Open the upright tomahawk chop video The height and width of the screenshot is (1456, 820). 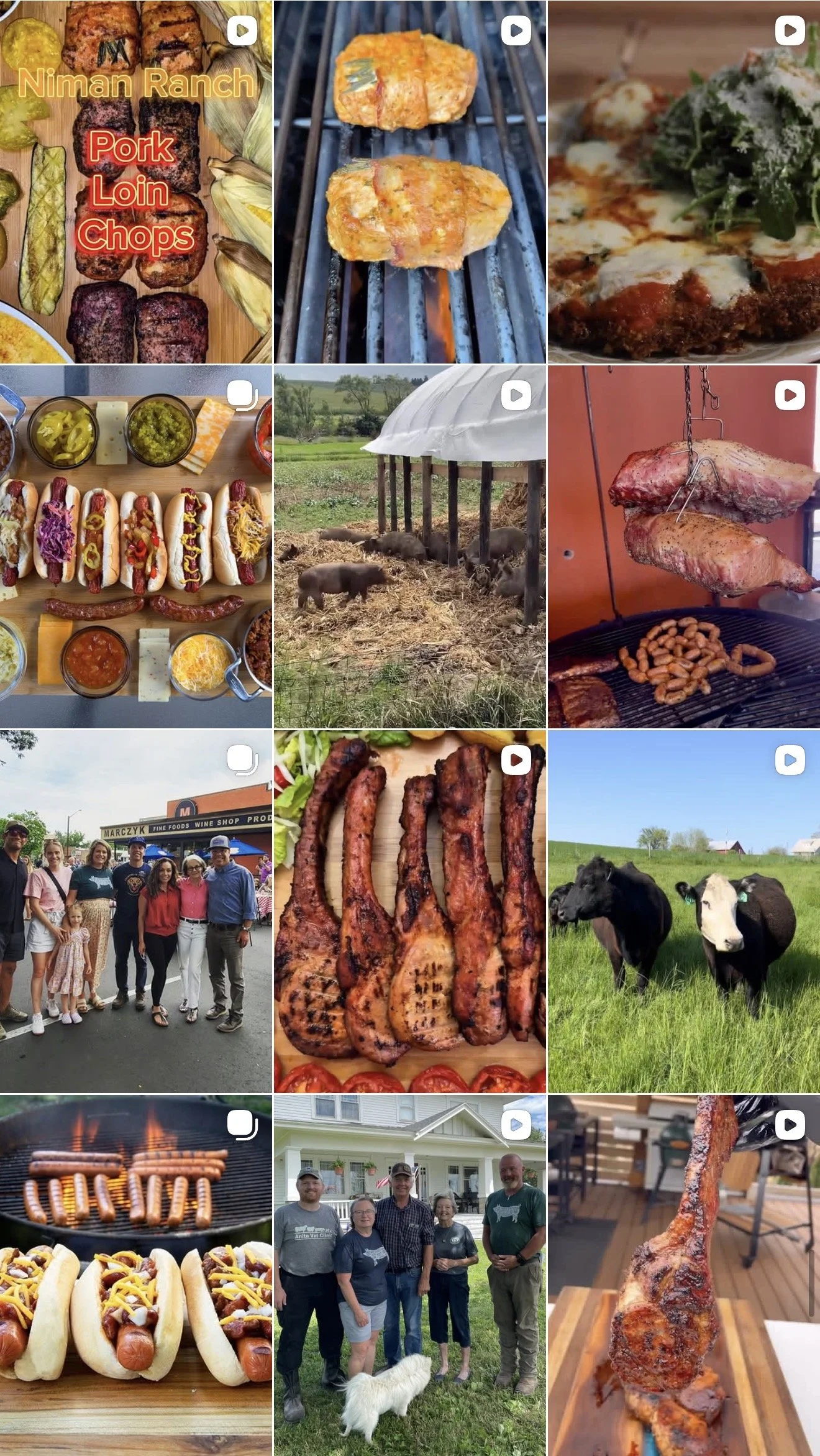(x=684, y=1275)
